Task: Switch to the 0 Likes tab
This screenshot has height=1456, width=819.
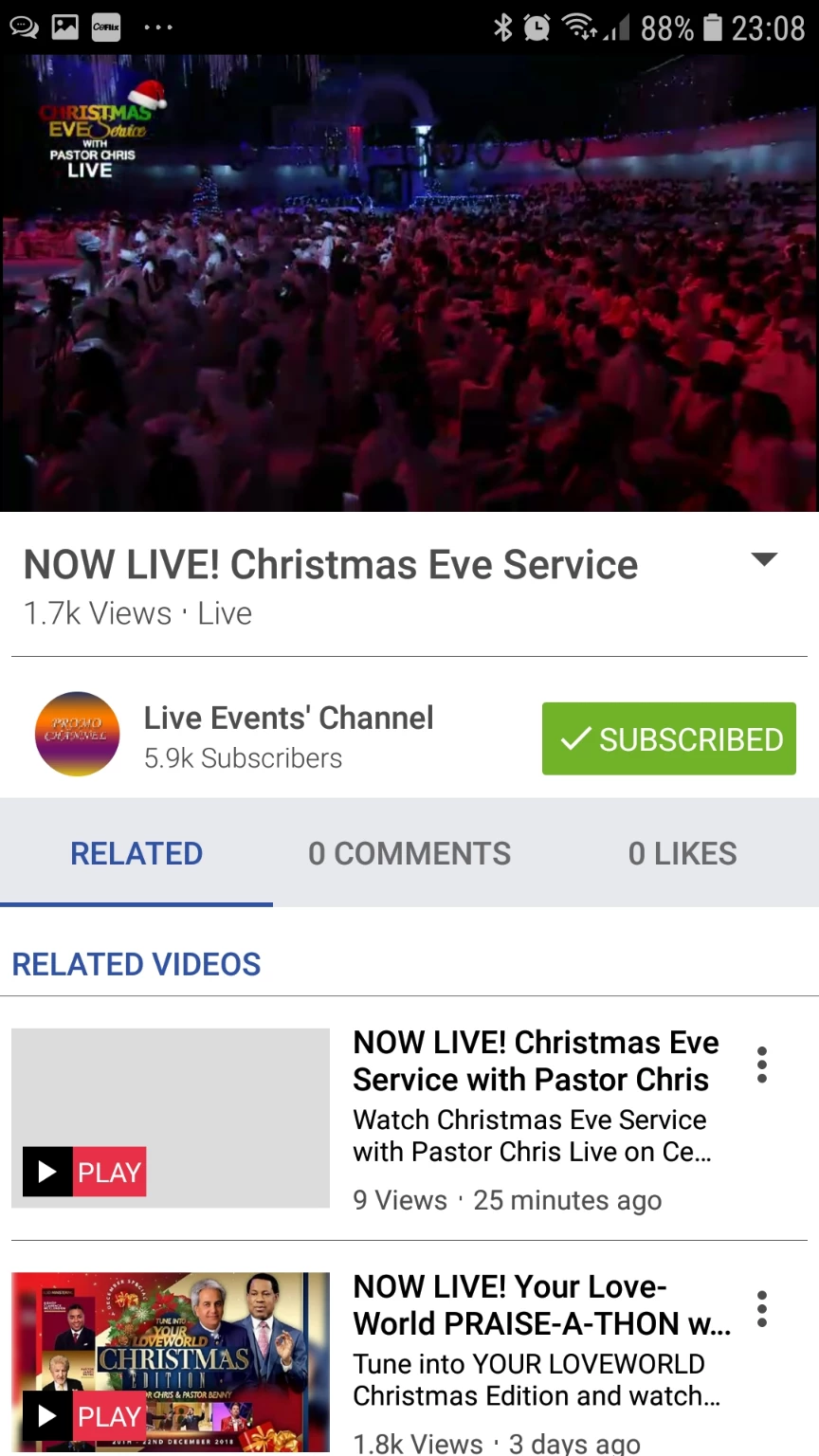Action: (682, 853)
